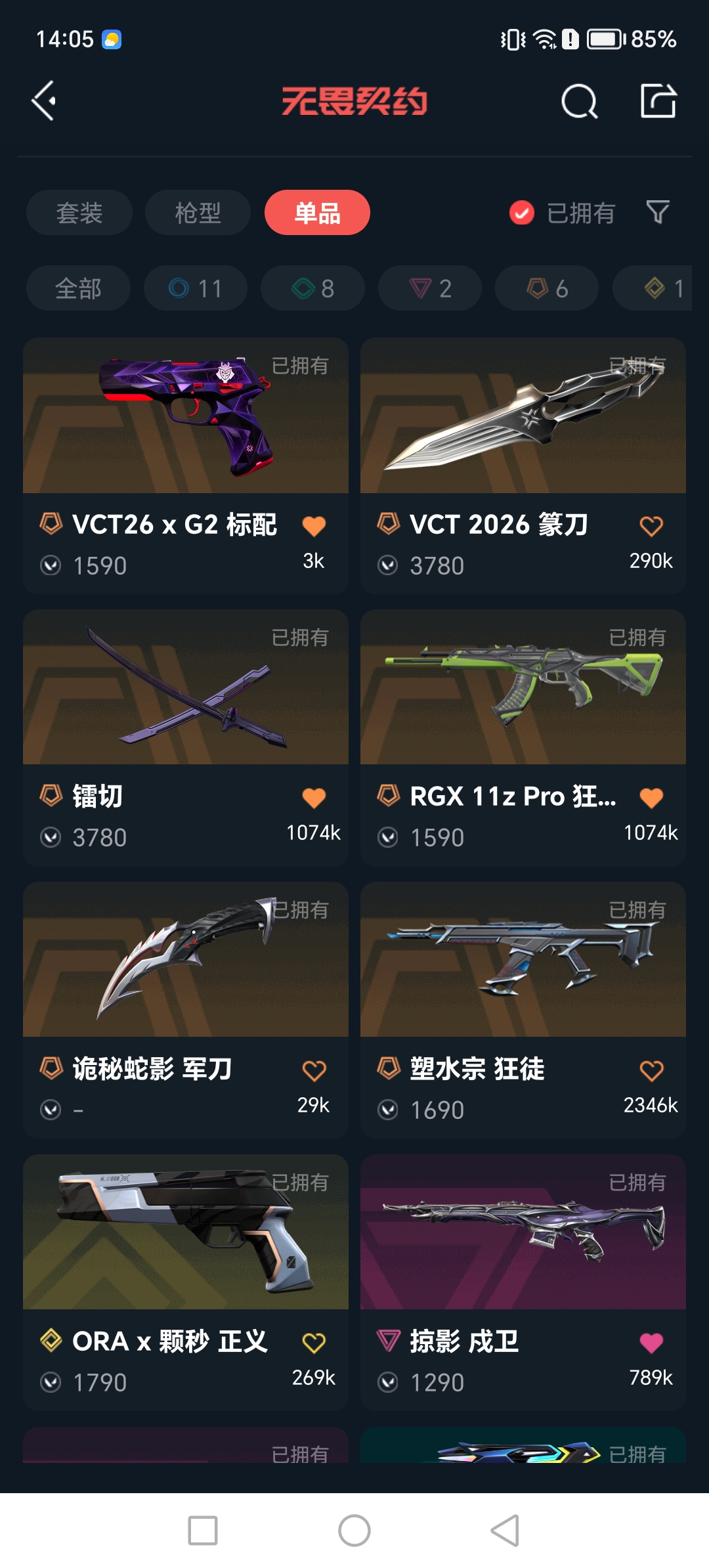
Task: Uncheck the 已拥有 owned filter
Action: tap(522, 213)
